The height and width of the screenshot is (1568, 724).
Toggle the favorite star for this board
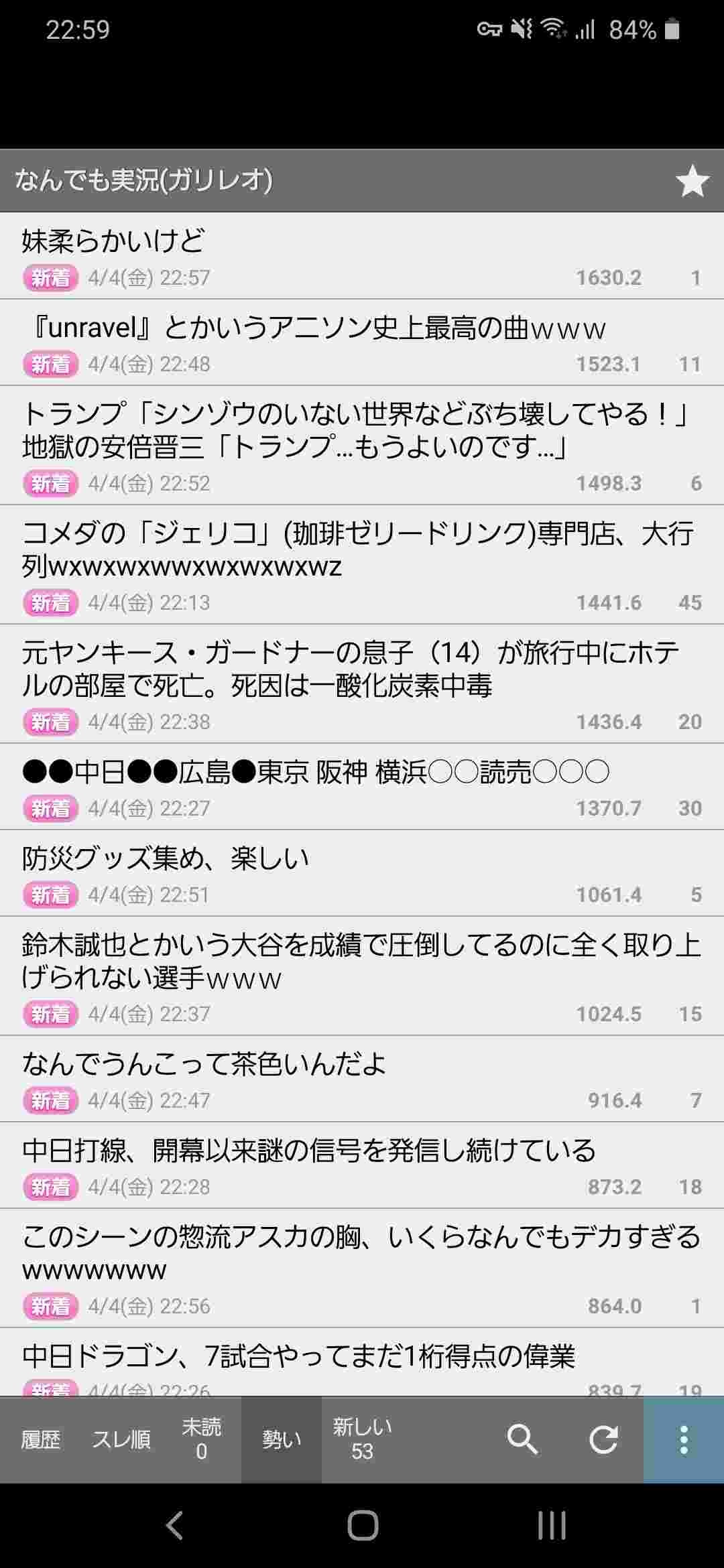(x=692, y=181)
